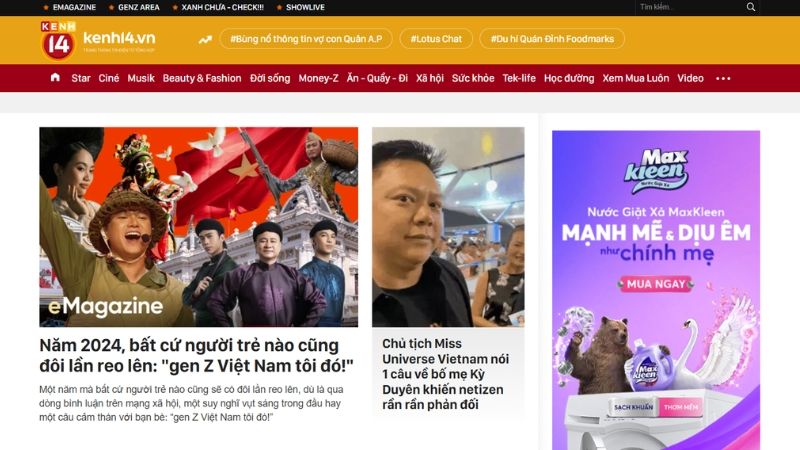Open the Video section

point(690,78)
